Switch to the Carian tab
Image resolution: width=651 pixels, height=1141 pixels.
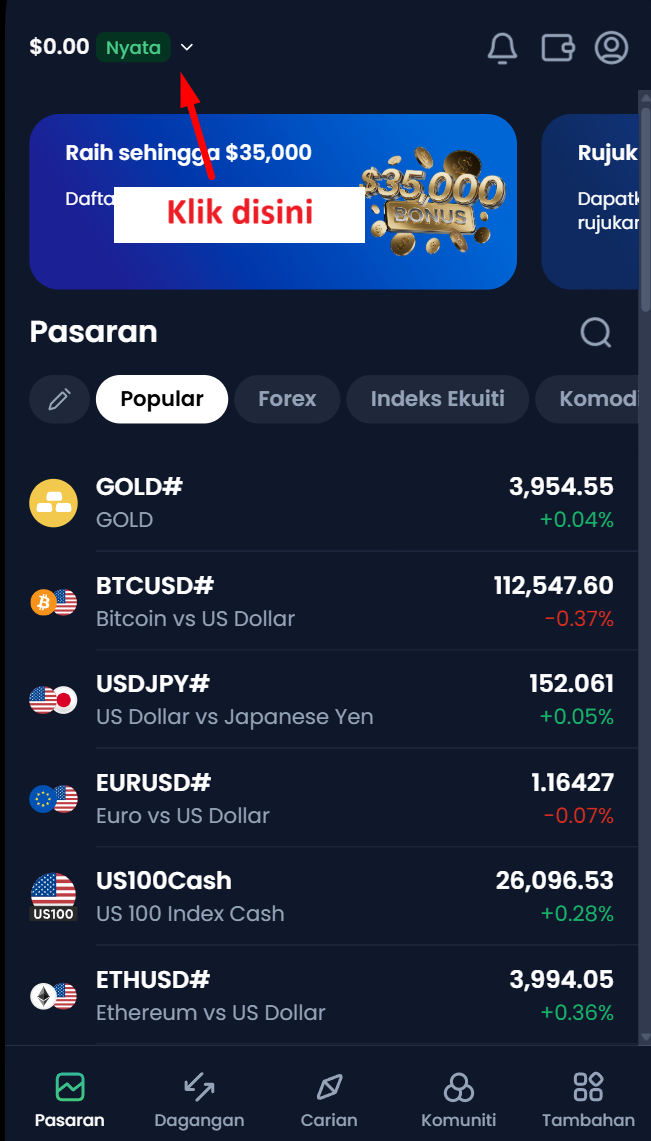(x=329, y=1098)
